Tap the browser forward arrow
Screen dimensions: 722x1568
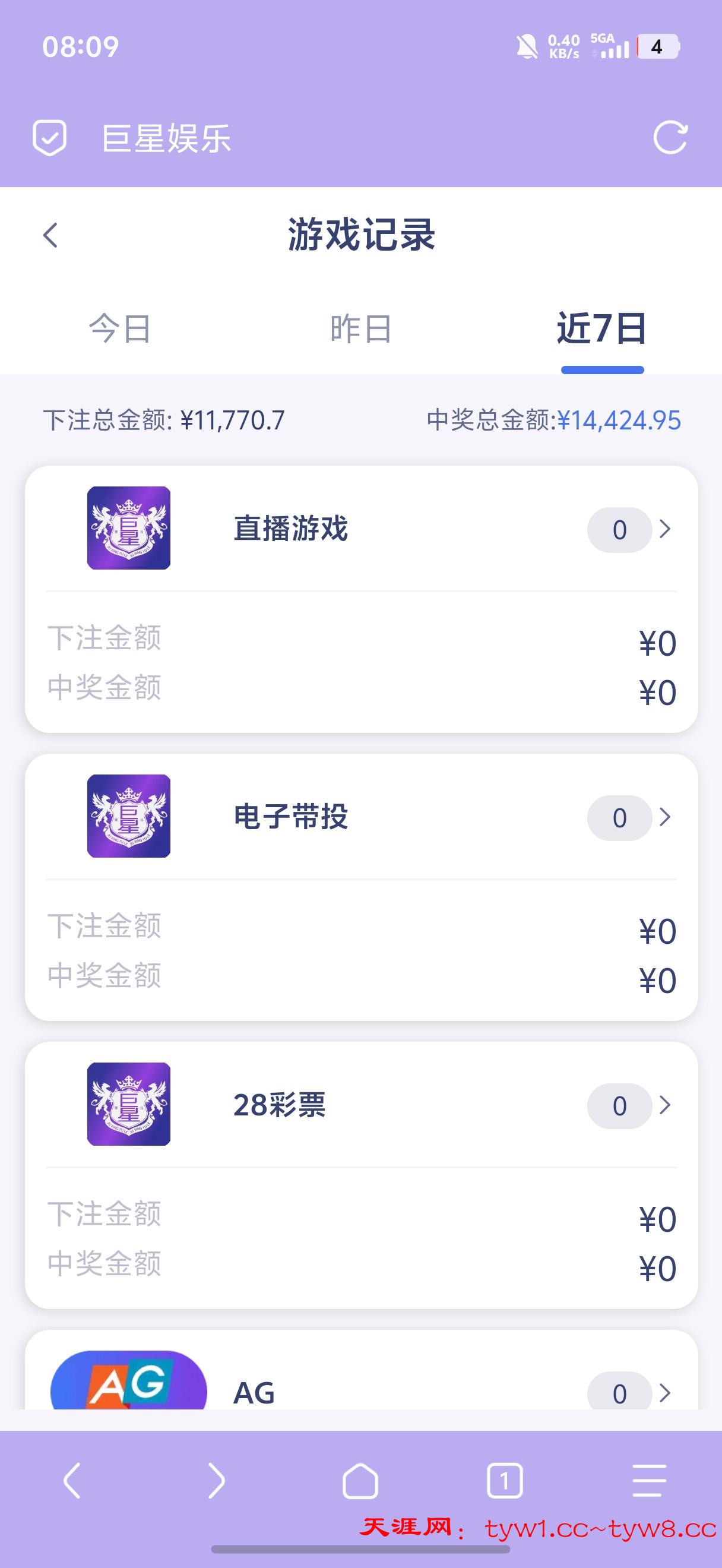(x=217, y=1480)
